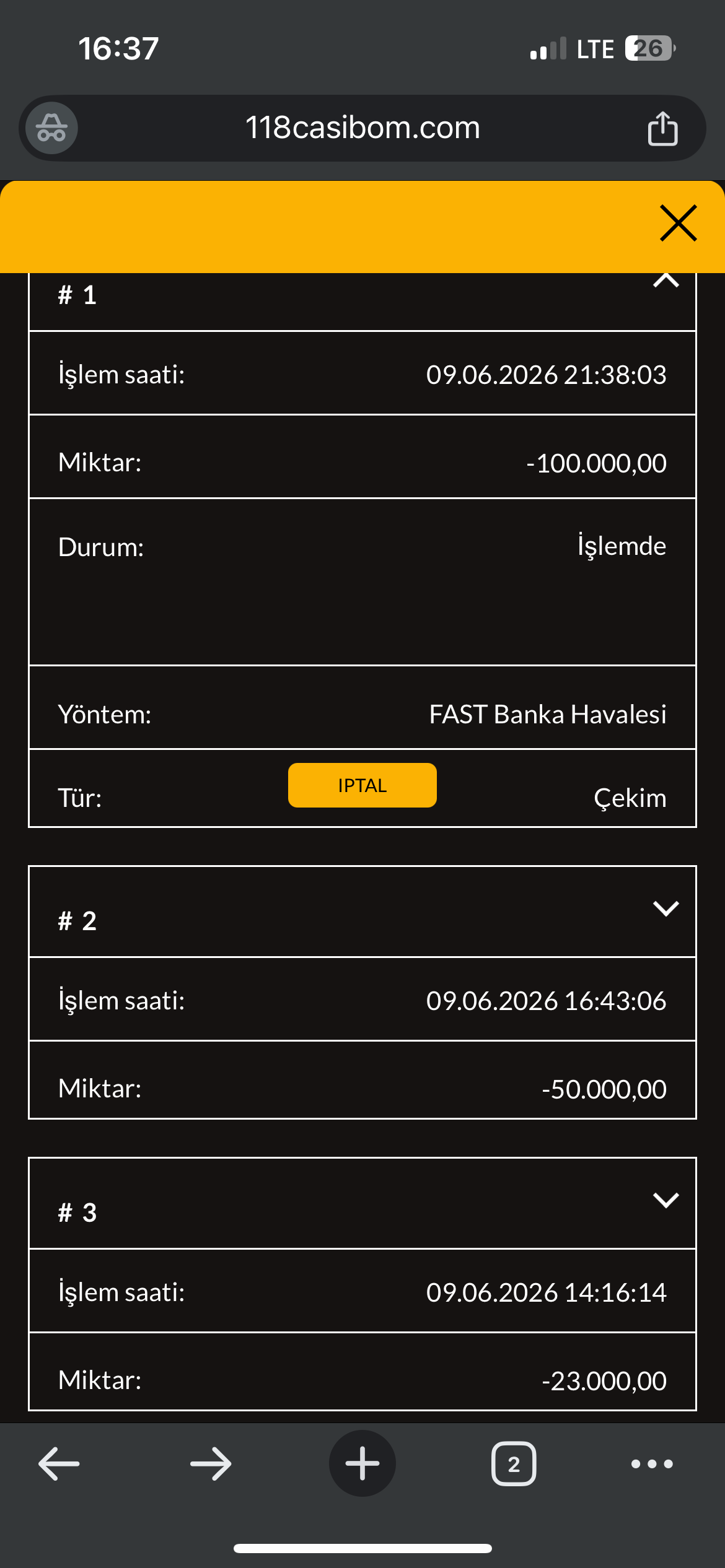This screenshot has width=725, height=1568.
Task: Go forward with the browser arrow
Action: 211,1464
